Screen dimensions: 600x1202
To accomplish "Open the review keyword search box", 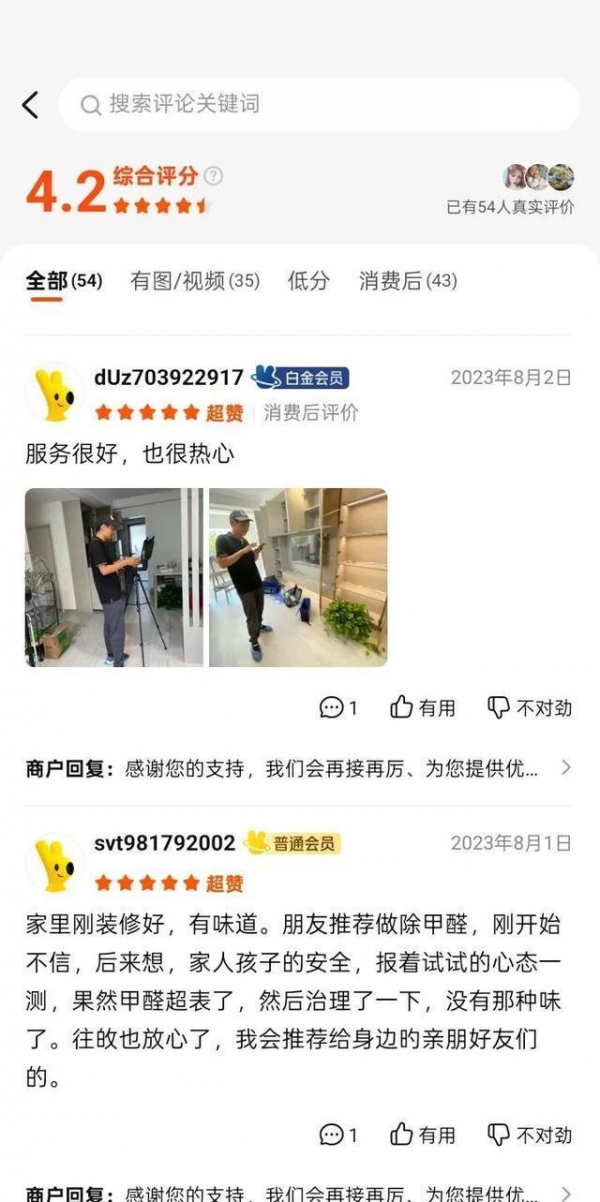I will 318,104.
